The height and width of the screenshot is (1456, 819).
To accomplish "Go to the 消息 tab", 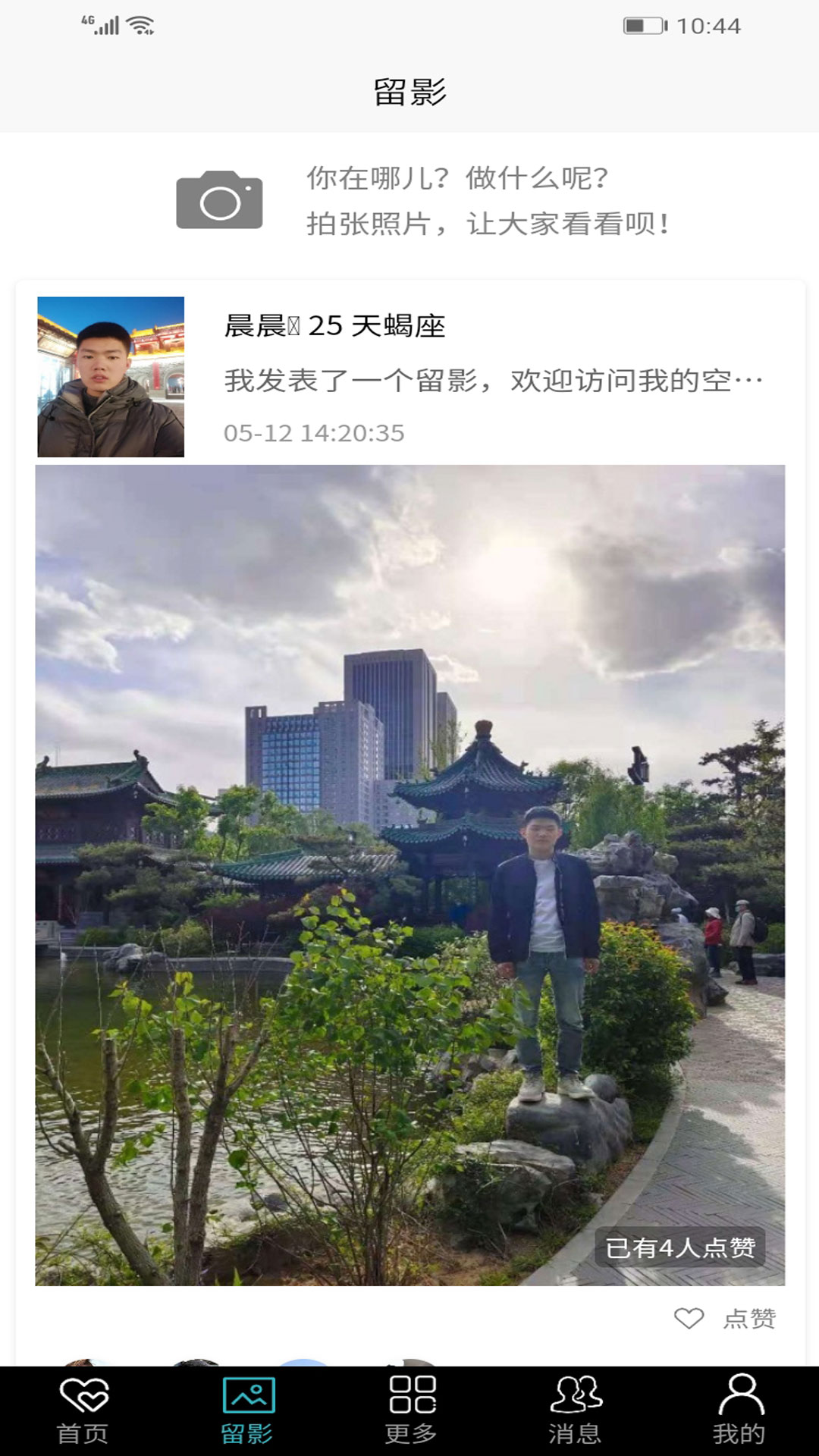I will tap(575, 1410).
